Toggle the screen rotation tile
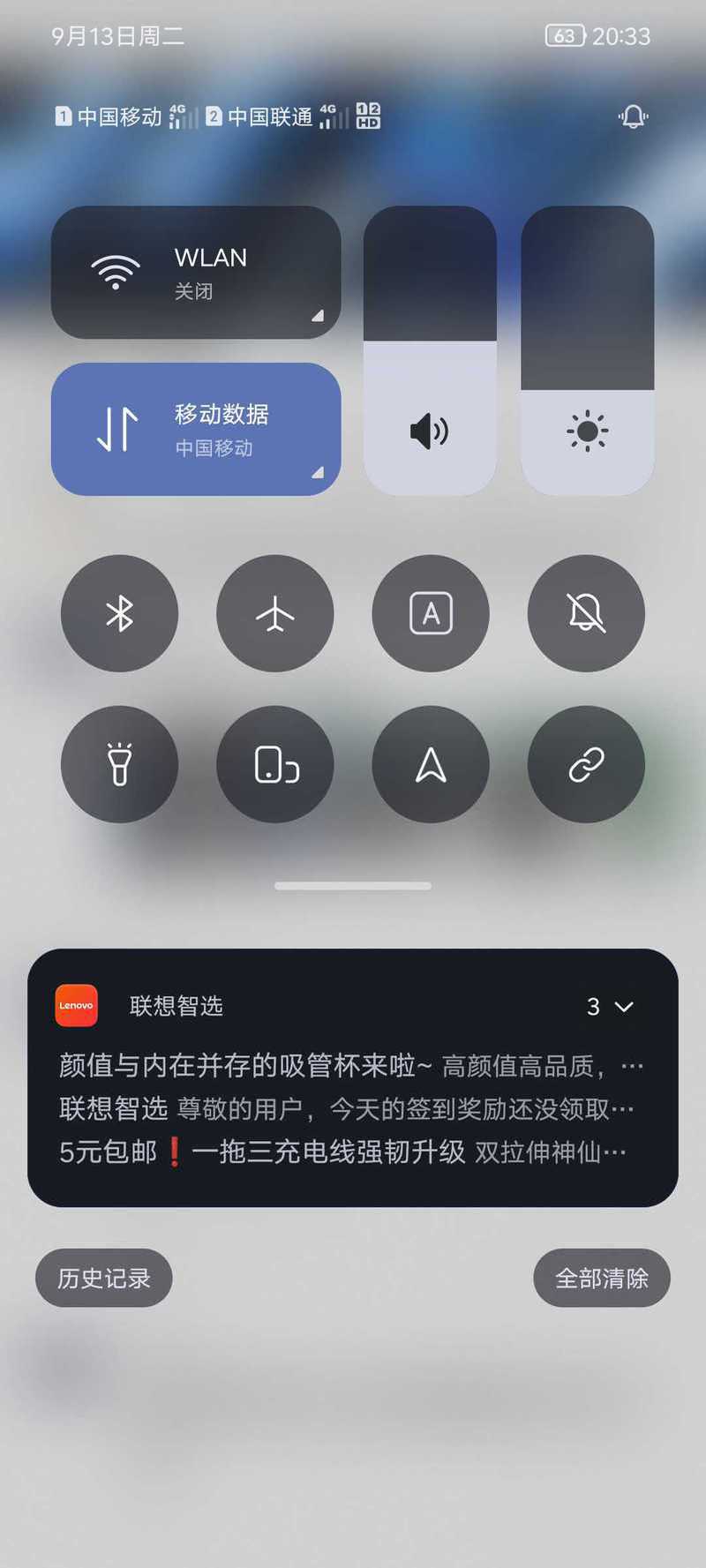Viewport: 706px width, 1568px height. [x=275, y=764]
